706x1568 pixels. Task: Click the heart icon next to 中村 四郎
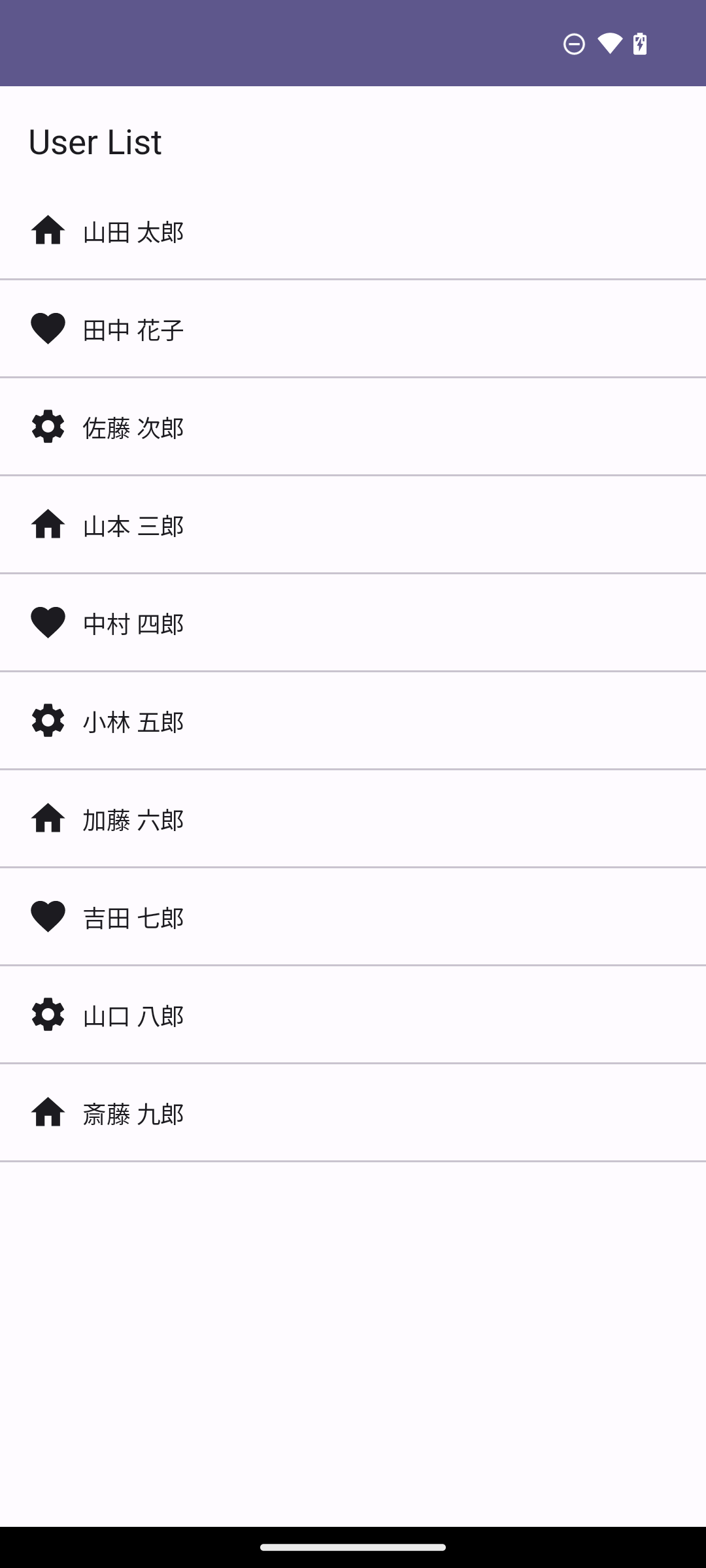point(48,623)
